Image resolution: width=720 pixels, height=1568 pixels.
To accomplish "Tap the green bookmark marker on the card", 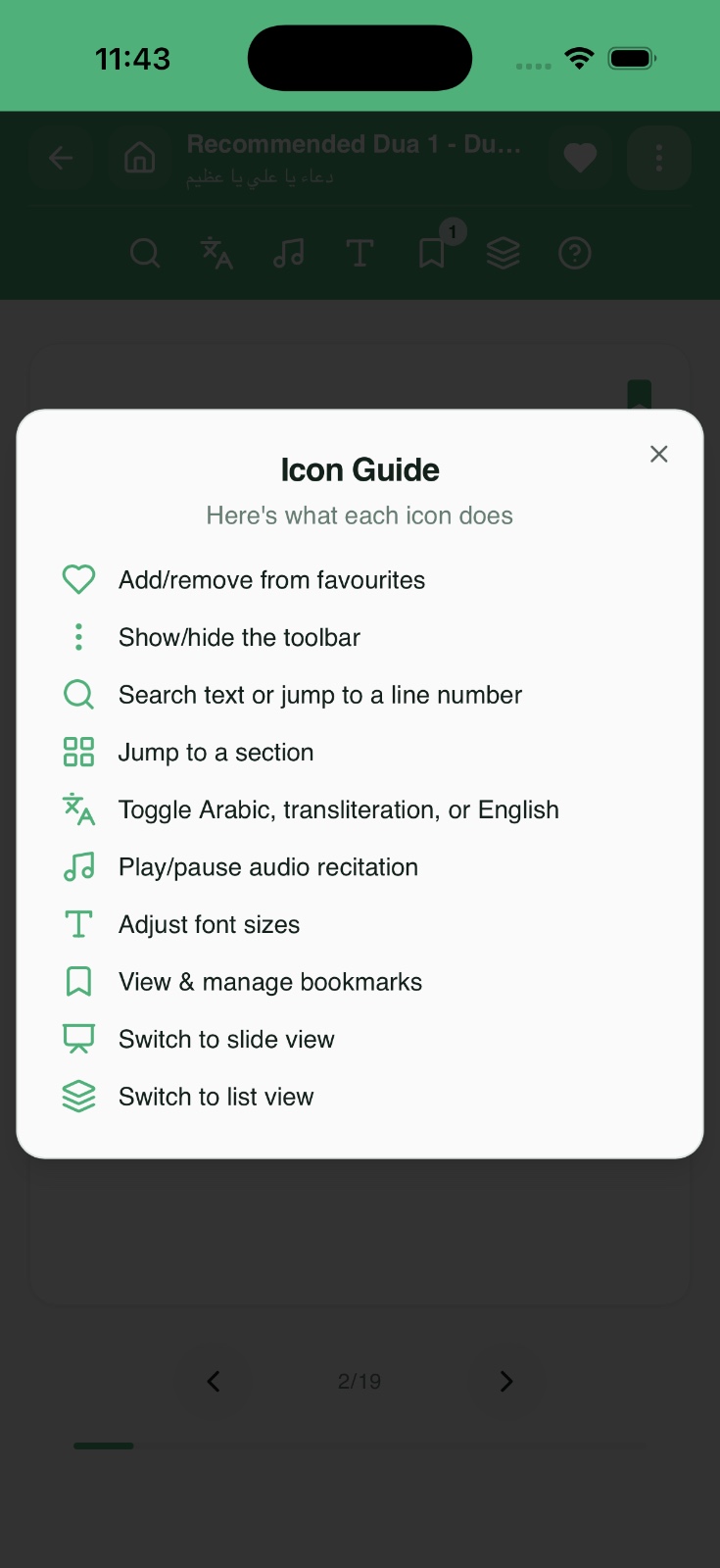I will click(x=638, y=392).
